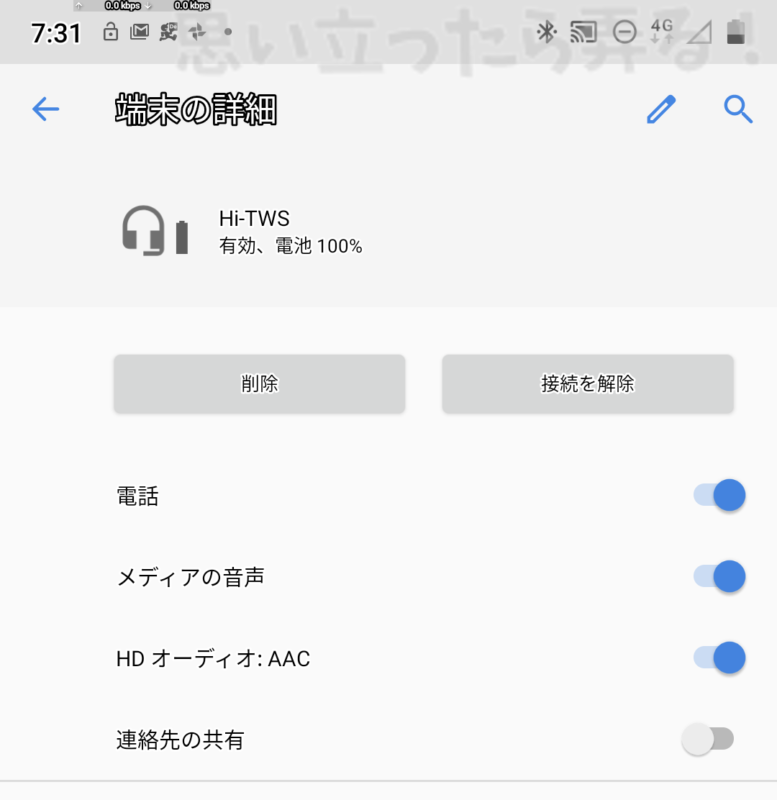Tap the 削除 button to forget device

click(259, 384)
